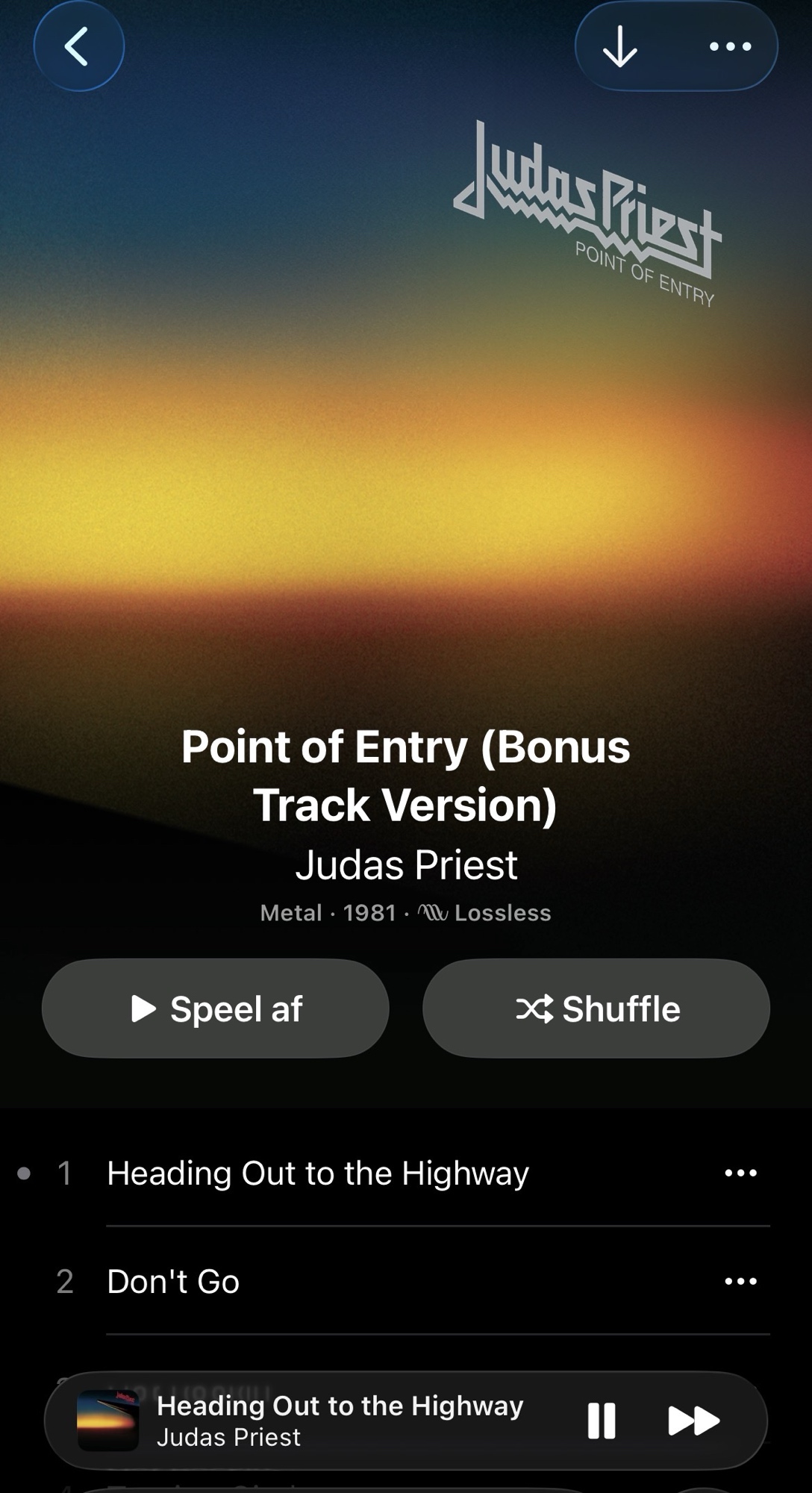Viewport: 812px width, 1493px height.
Task: Play Heading Out to the Highway track
Action: point(318,1173)
